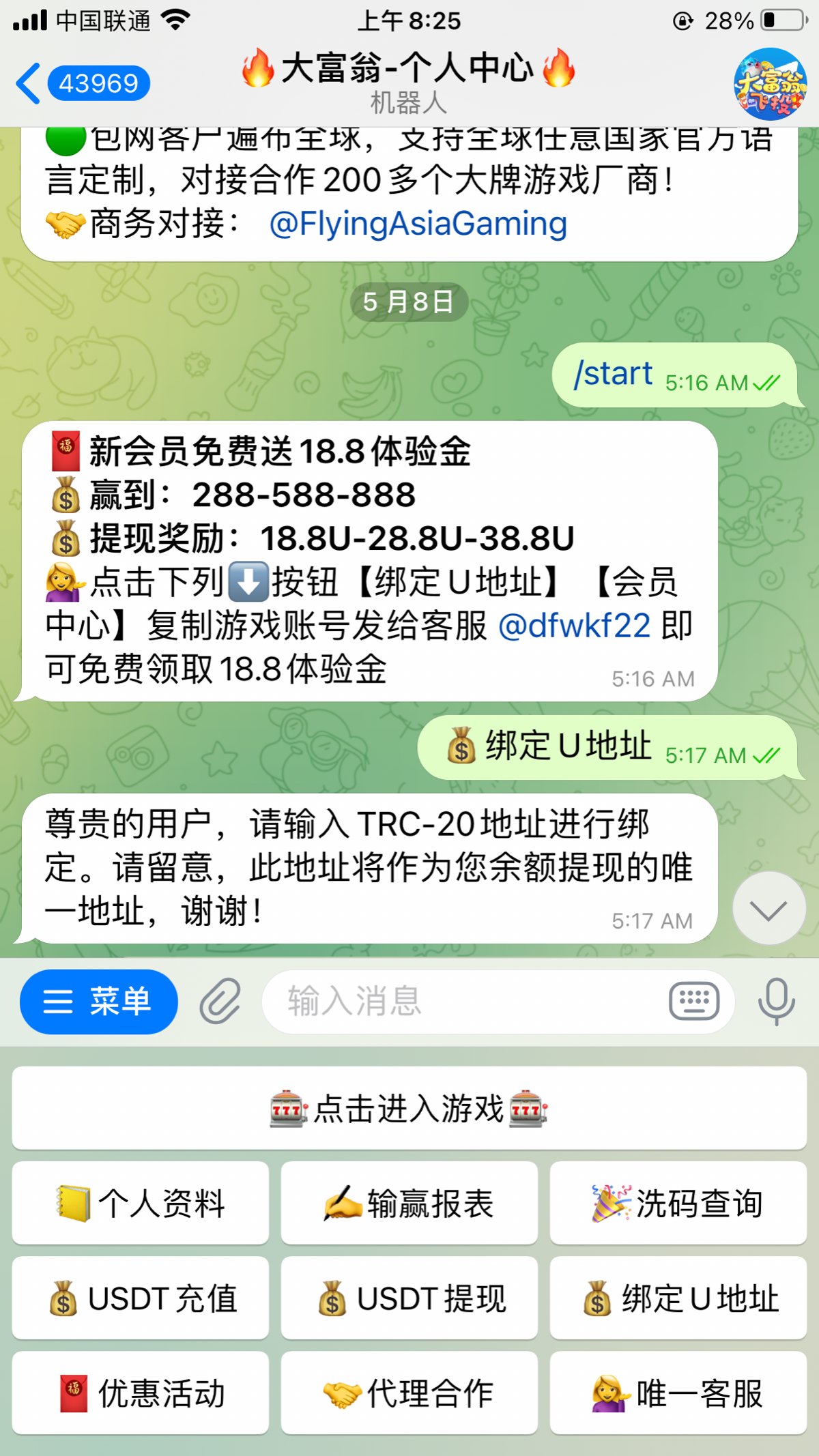Viewport: 819px width, 1456px height.
Task: Go back to the chat list
Action: pos(27,83)
